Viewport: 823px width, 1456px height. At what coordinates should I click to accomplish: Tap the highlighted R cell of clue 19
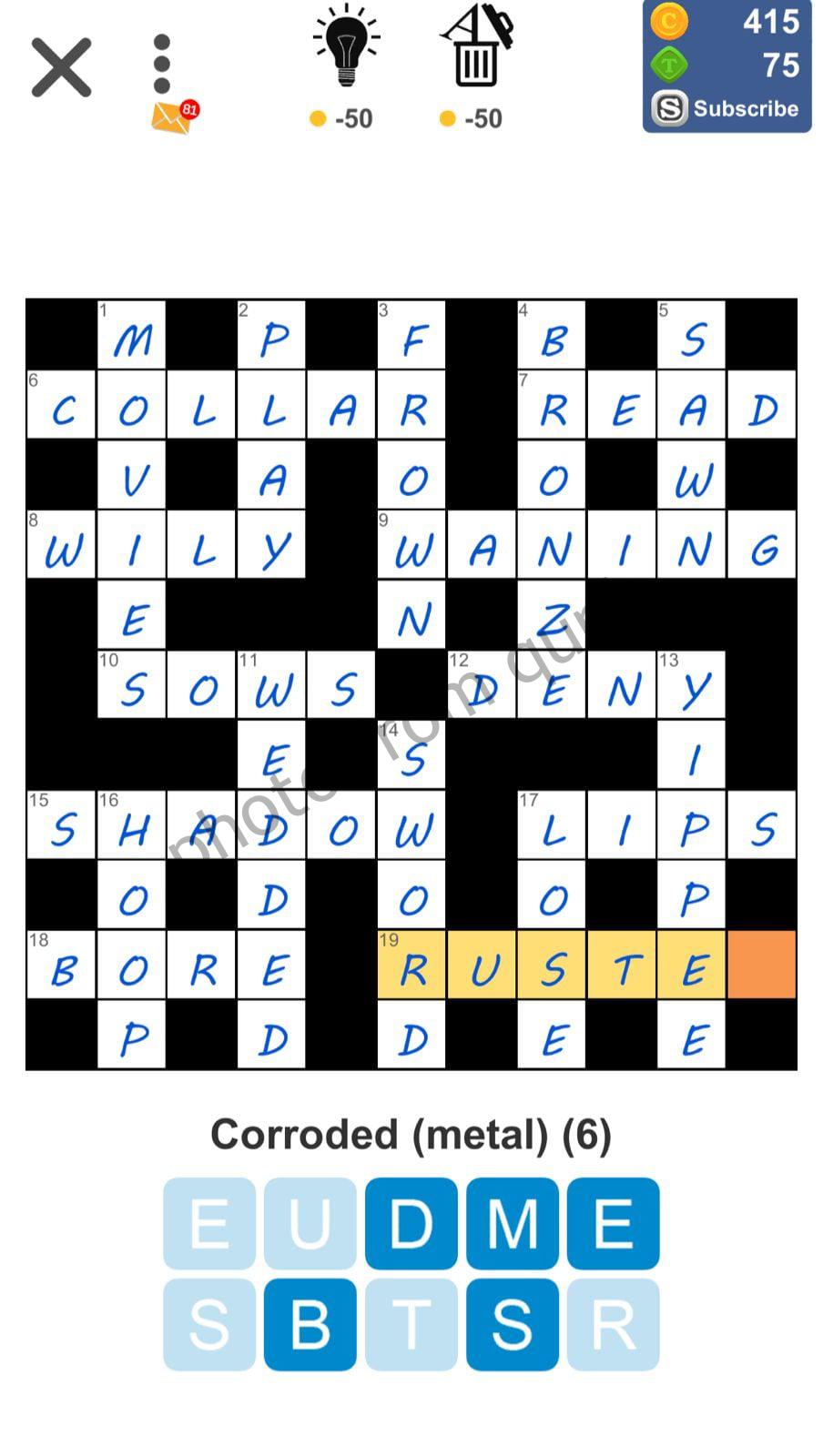[x=411, y=965]
